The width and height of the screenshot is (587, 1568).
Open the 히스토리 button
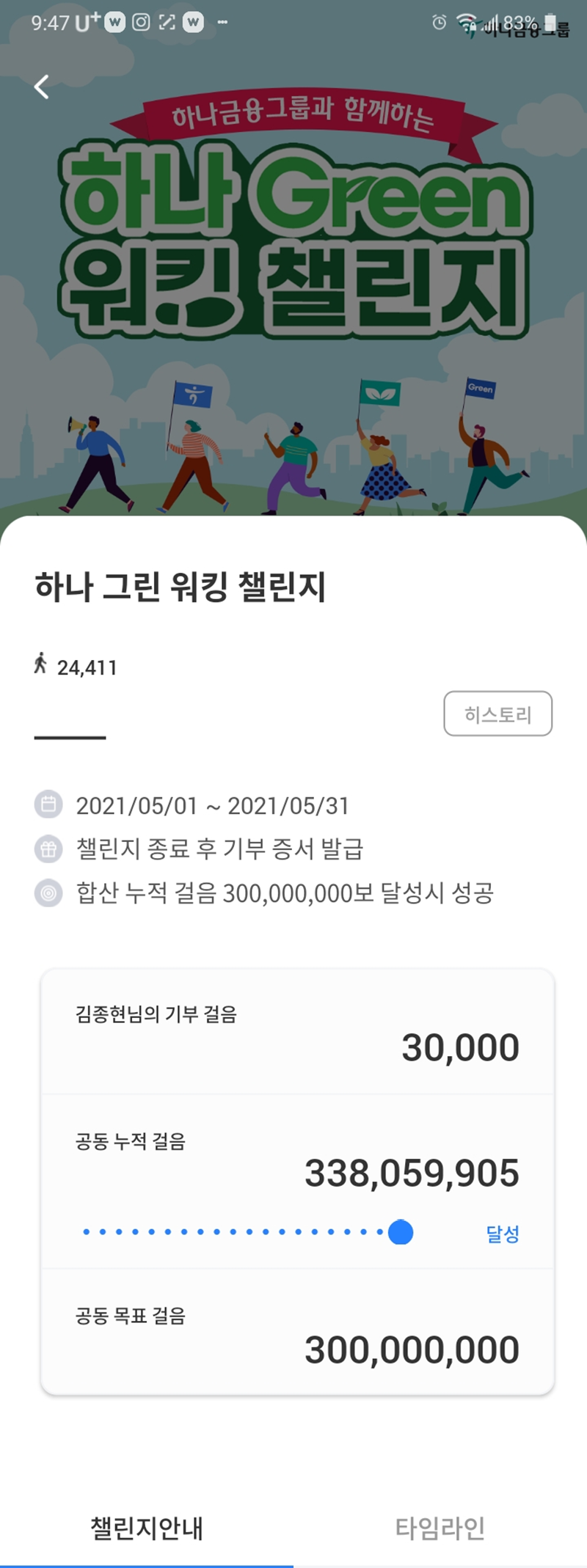[x=497, y=714]
